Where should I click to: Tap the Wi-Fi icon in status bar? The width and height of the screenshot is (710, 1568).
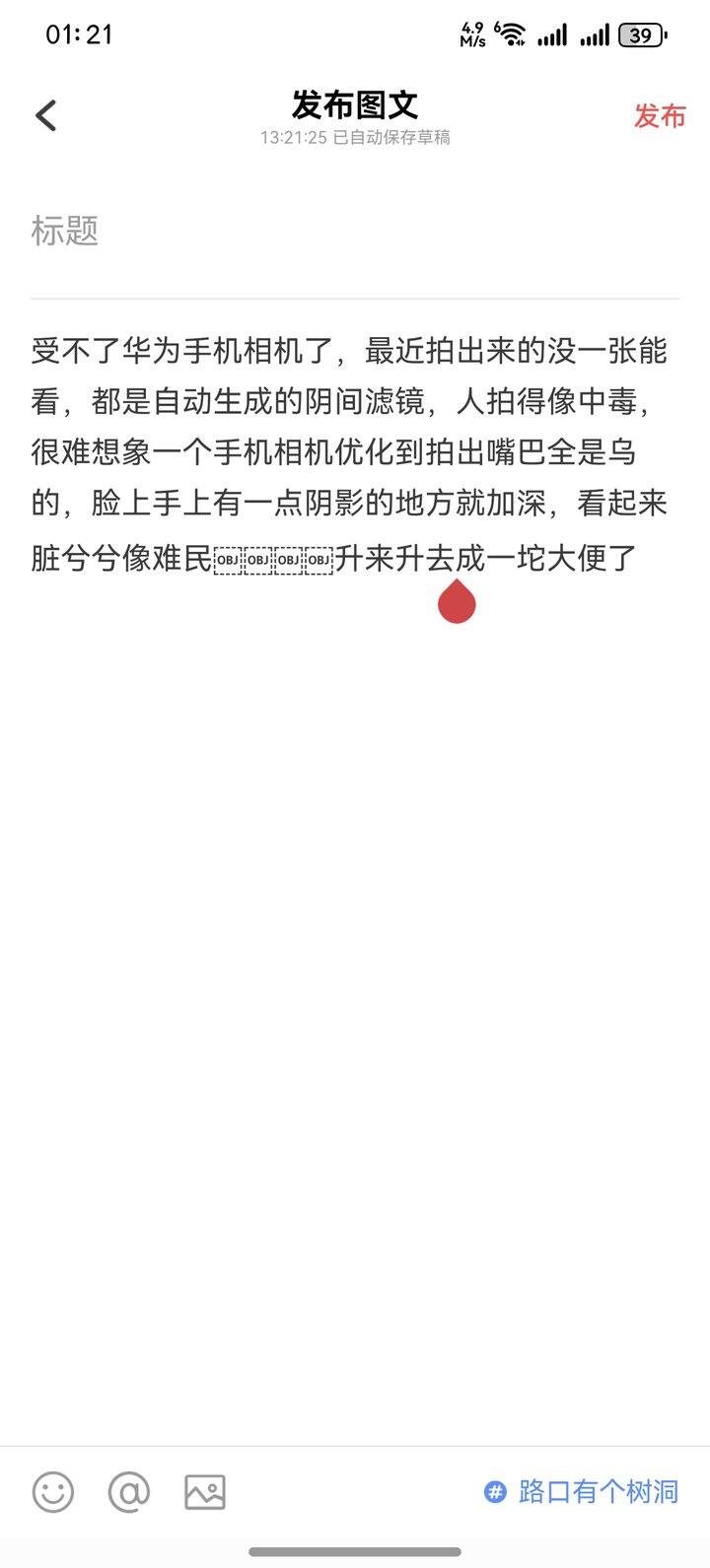(514, 33)
